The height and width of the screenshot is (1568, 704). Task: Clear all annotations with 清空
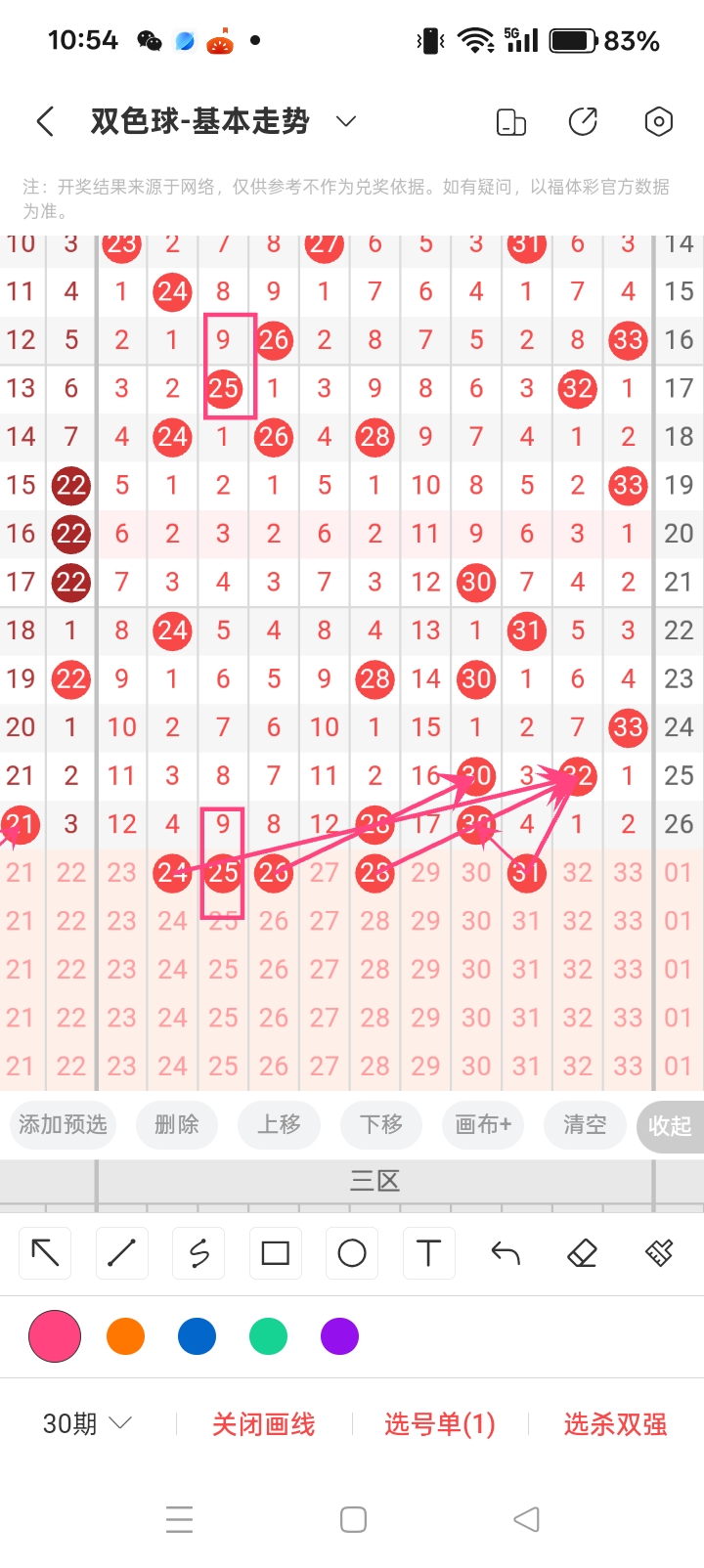tap(585, 1125)
